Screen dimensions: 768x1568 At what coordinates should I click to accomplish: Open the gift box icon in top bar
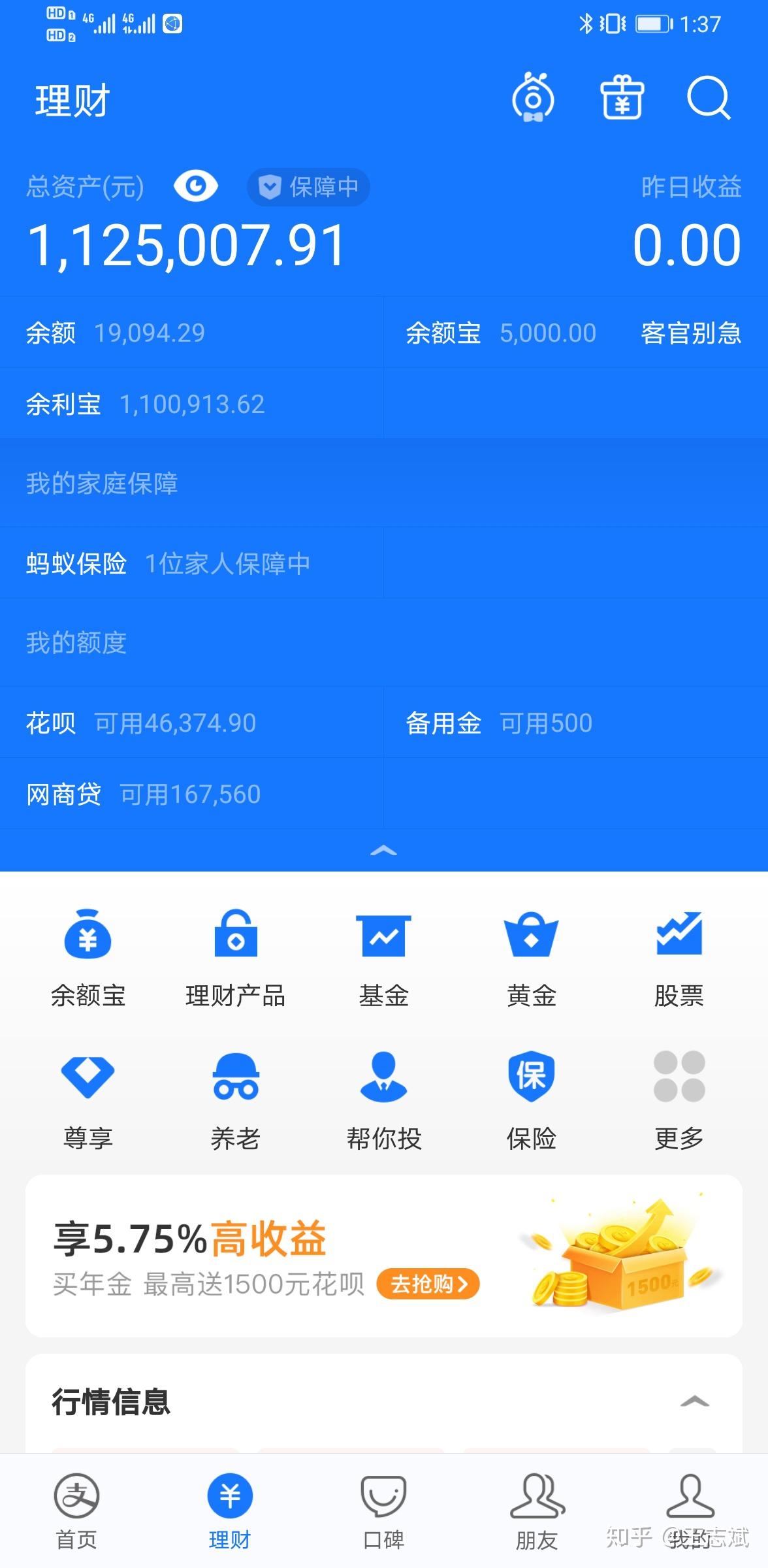click(x=620, y=99)
